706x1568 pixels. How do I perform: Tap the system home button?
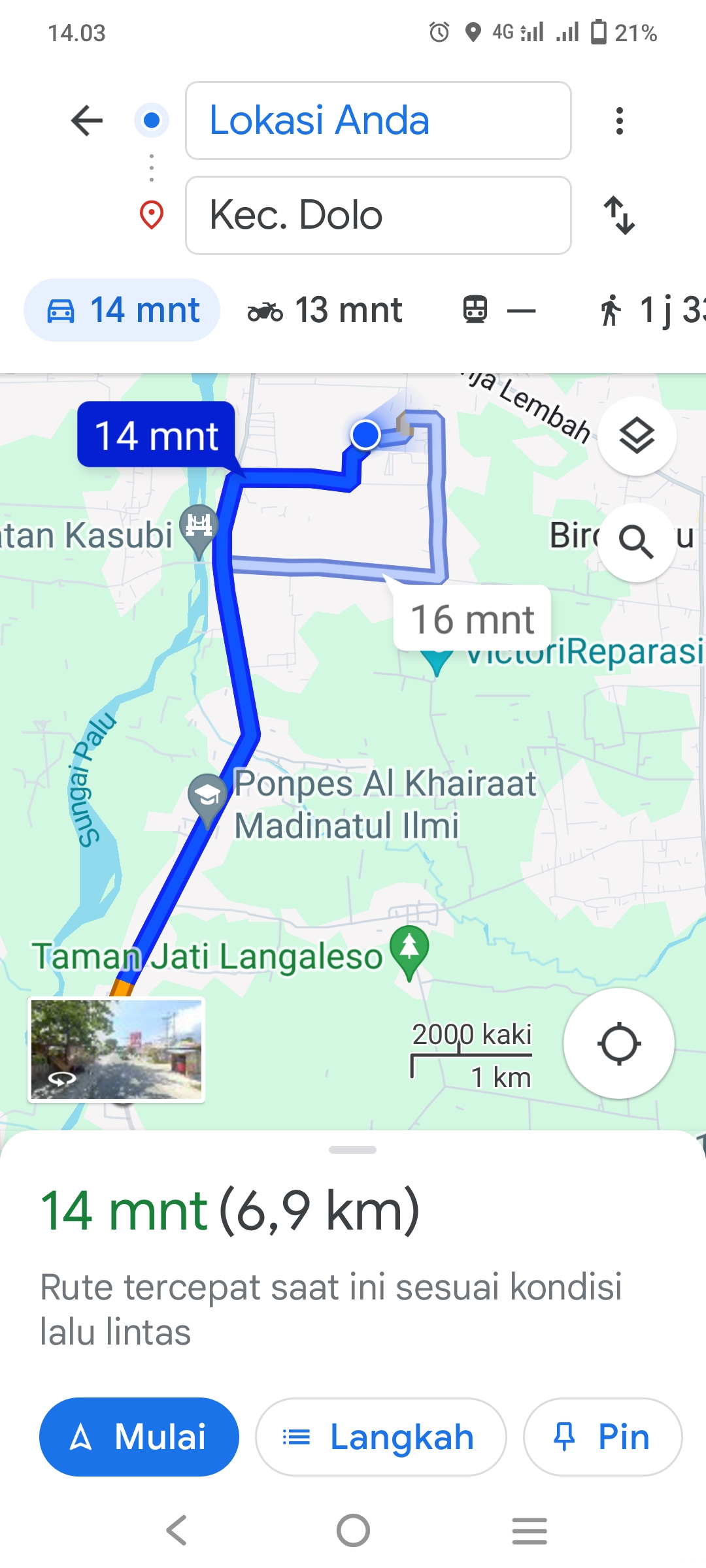pyautogui.click(x=353, y=1531)
